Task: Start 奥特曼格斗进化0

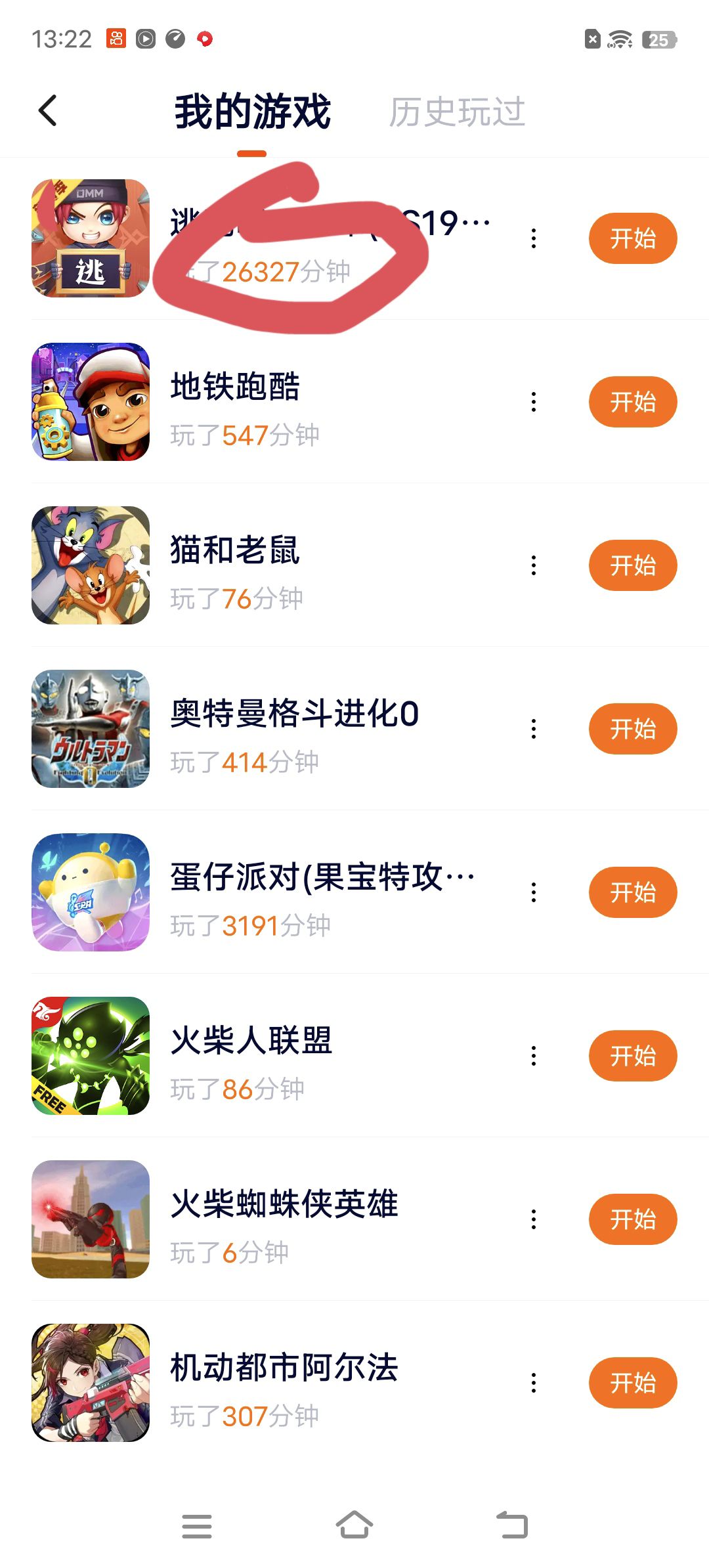Action: (632, 729)
